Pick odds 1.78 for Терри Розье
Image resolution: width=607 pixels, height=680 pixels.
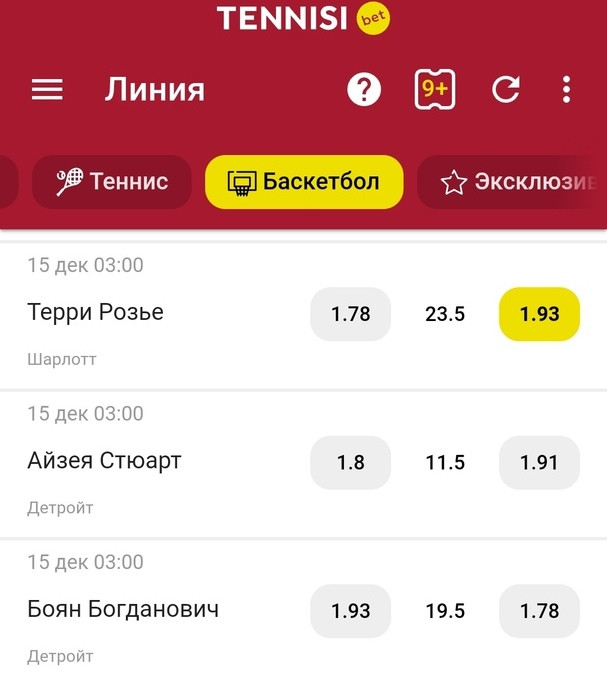(x=350, y=314)
